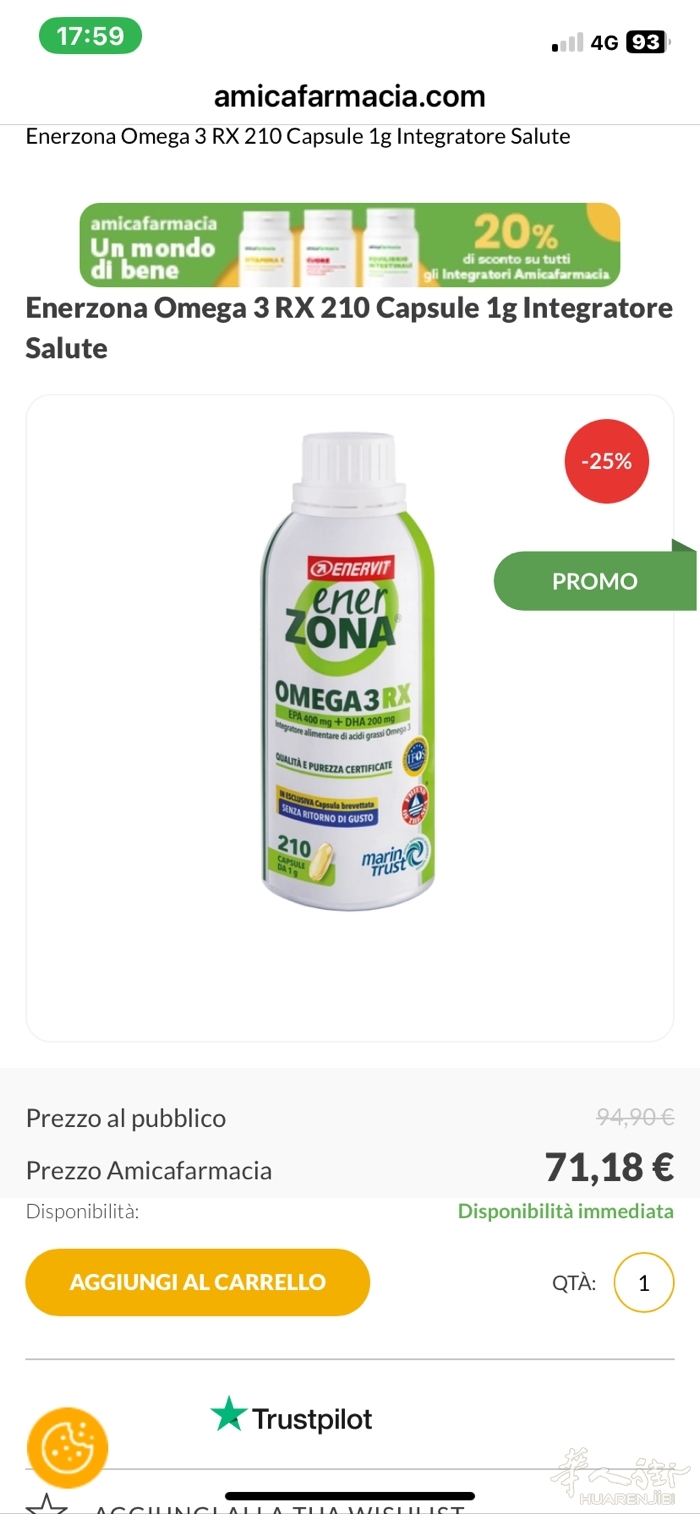The width and height of the screenshot is (700, 1514).
Task: Open the Enerzona Omega 3 RX product image
Action: tap(349, 672)
